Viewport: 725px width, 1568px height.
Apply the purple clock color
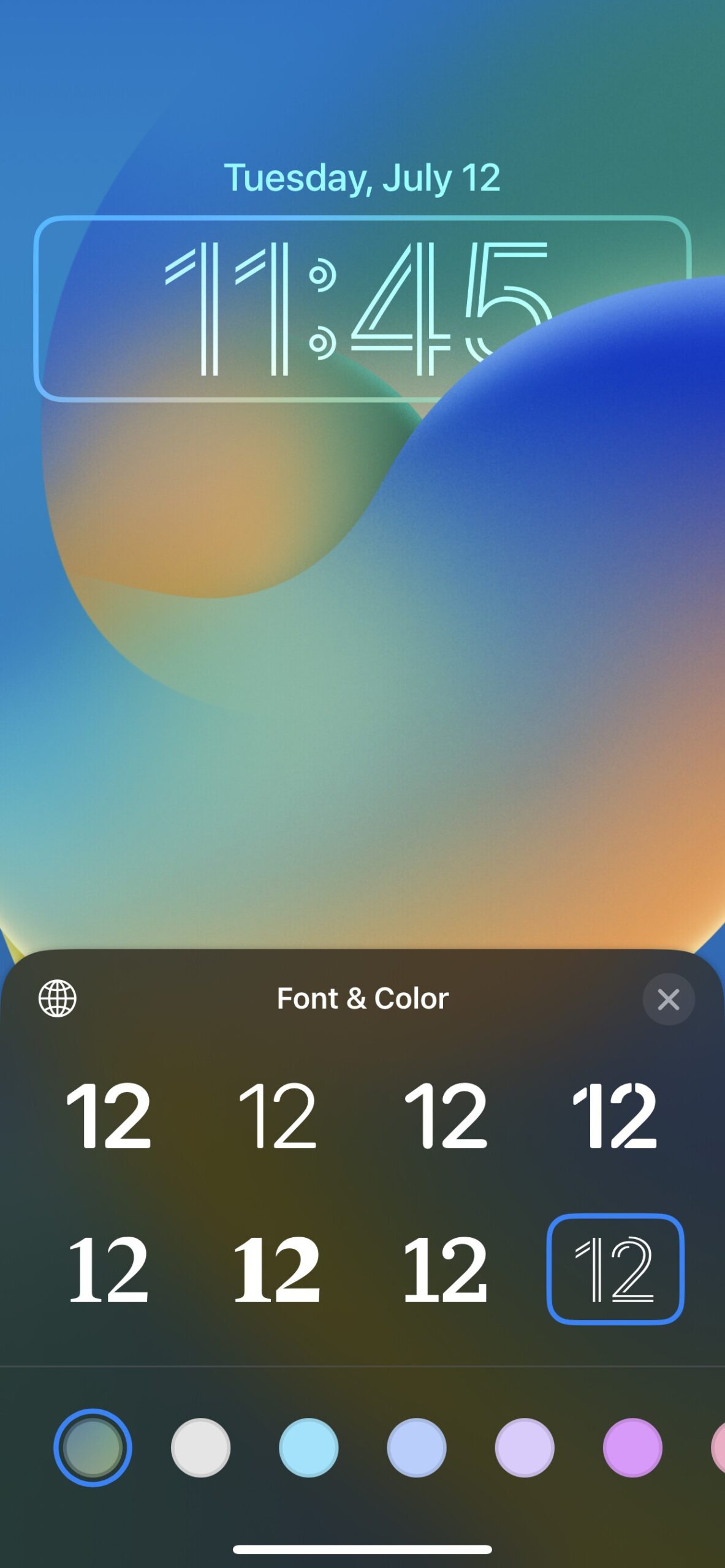pyautogui.click(x=632, y=1447)
